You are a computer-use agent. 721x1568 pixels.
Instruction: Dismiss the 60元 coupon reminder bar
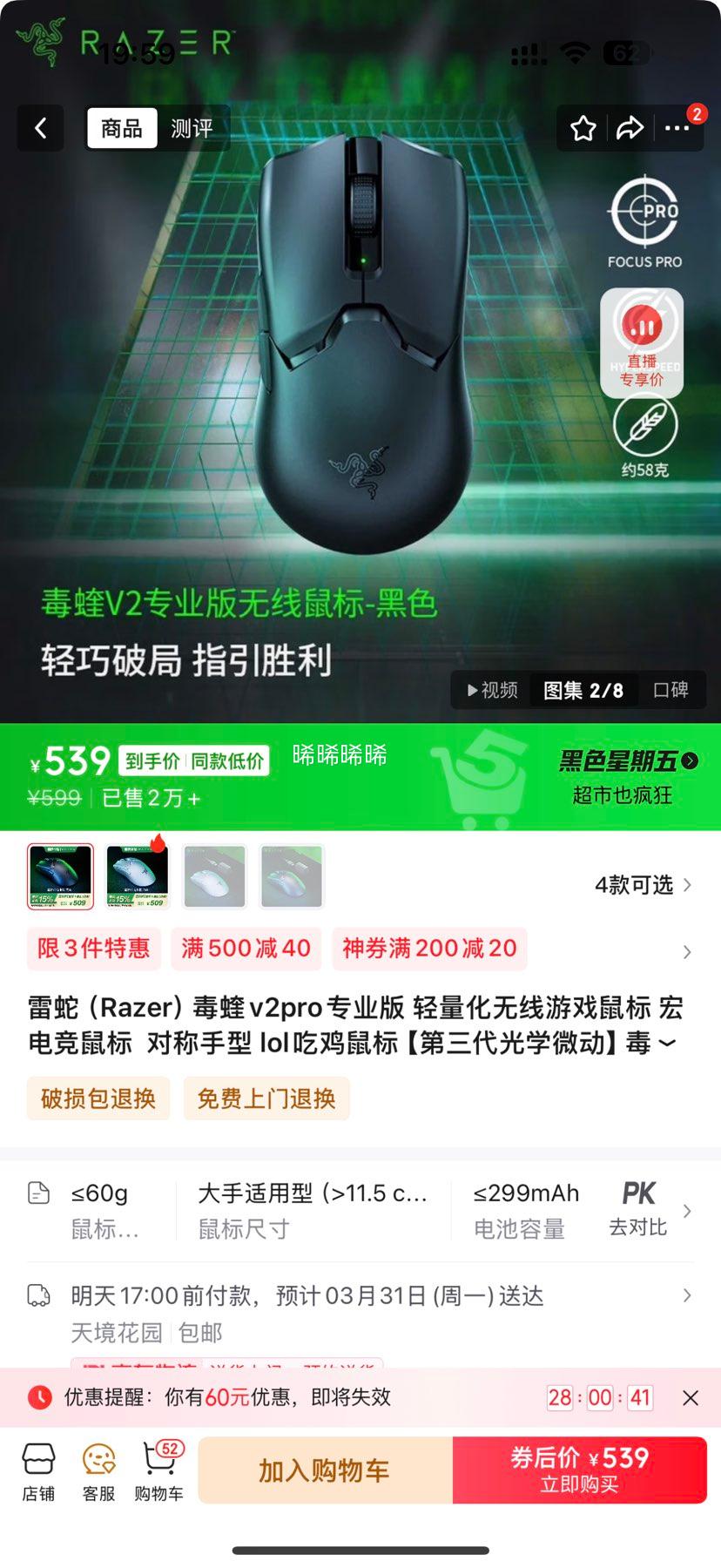tap(691, 1397)
